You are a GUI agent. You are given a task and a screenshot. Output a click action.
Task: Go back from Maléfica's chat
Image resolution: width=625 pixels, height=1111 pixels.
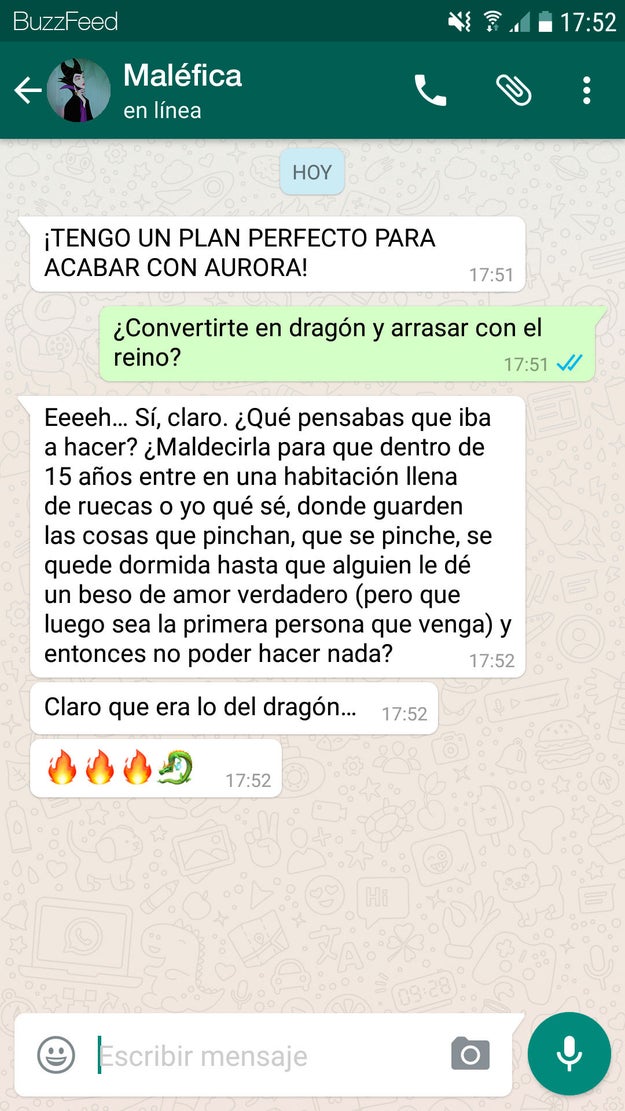pyautogui.click(x=27, y=91)
